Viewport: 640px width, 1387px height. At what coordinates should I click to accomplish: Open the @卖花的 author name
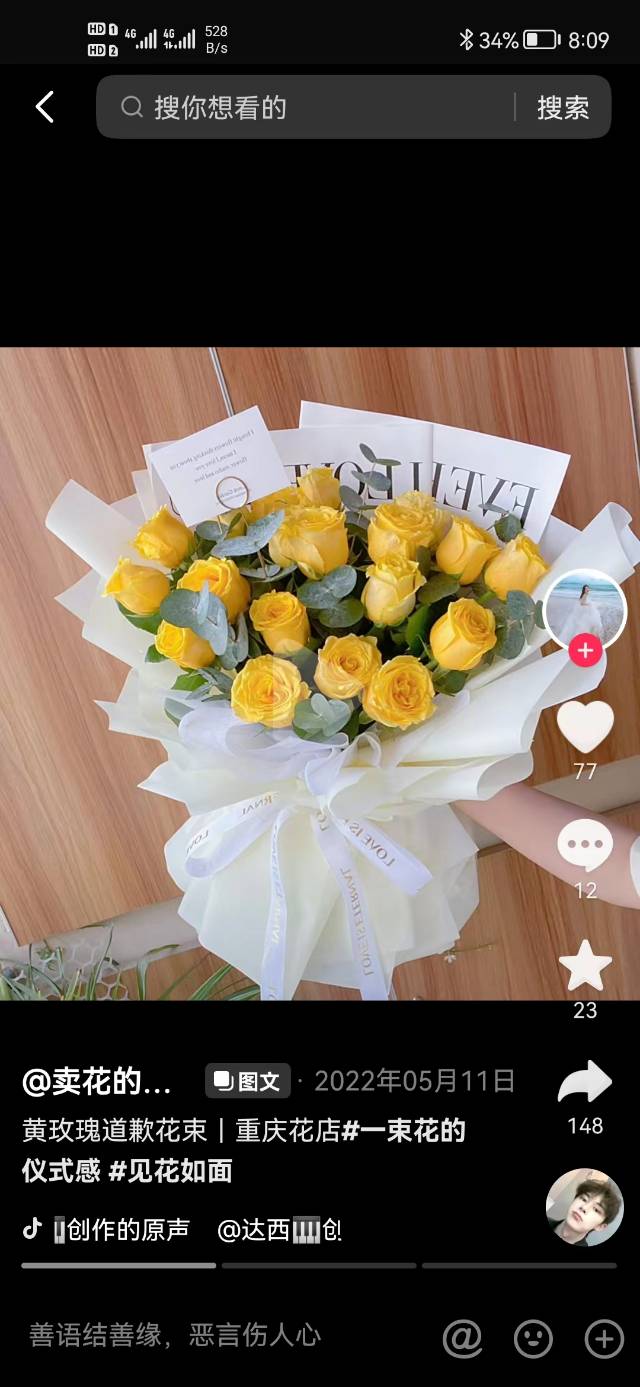(x=97, y=1081)
